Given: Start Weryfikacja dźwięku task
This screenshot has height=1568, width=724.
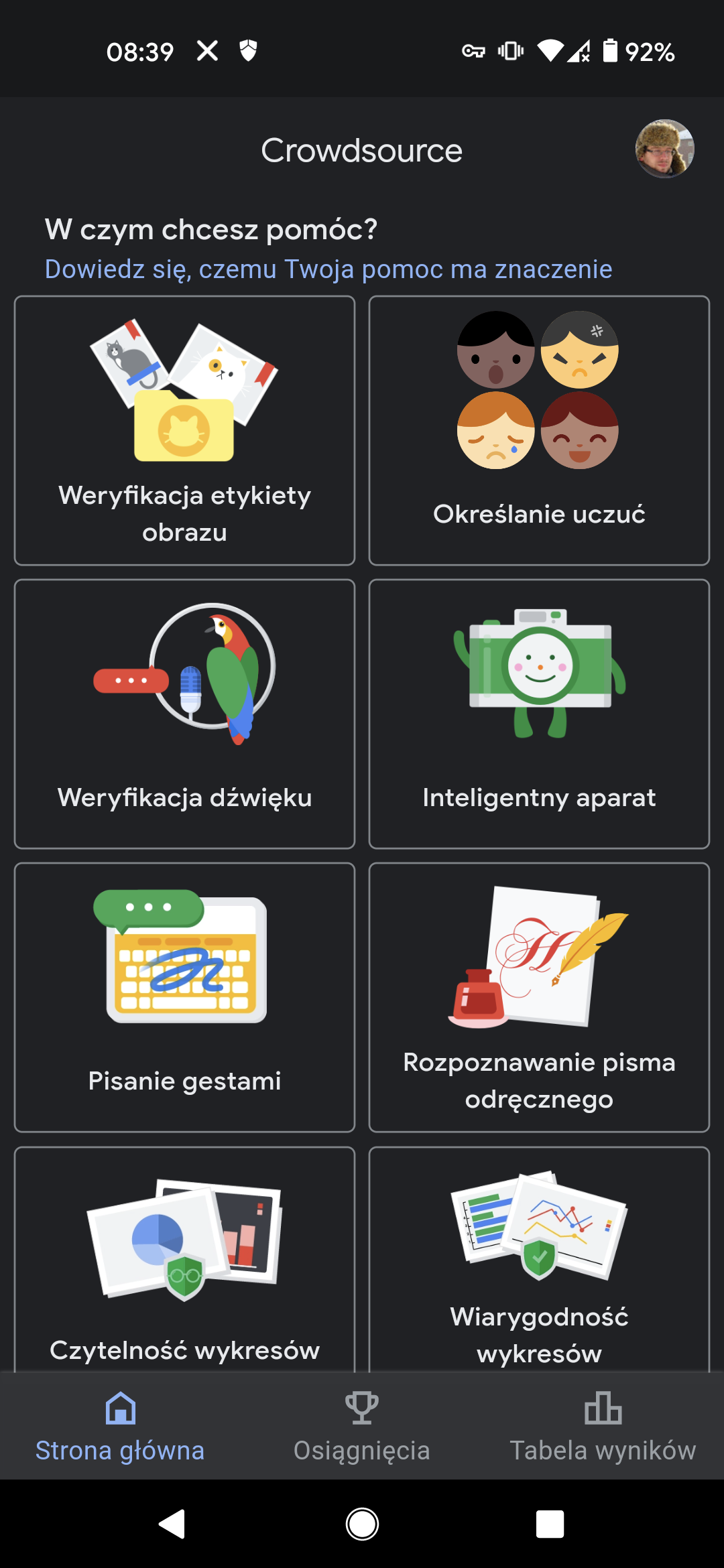Looking at the screenshot, I should click(184, 714).
